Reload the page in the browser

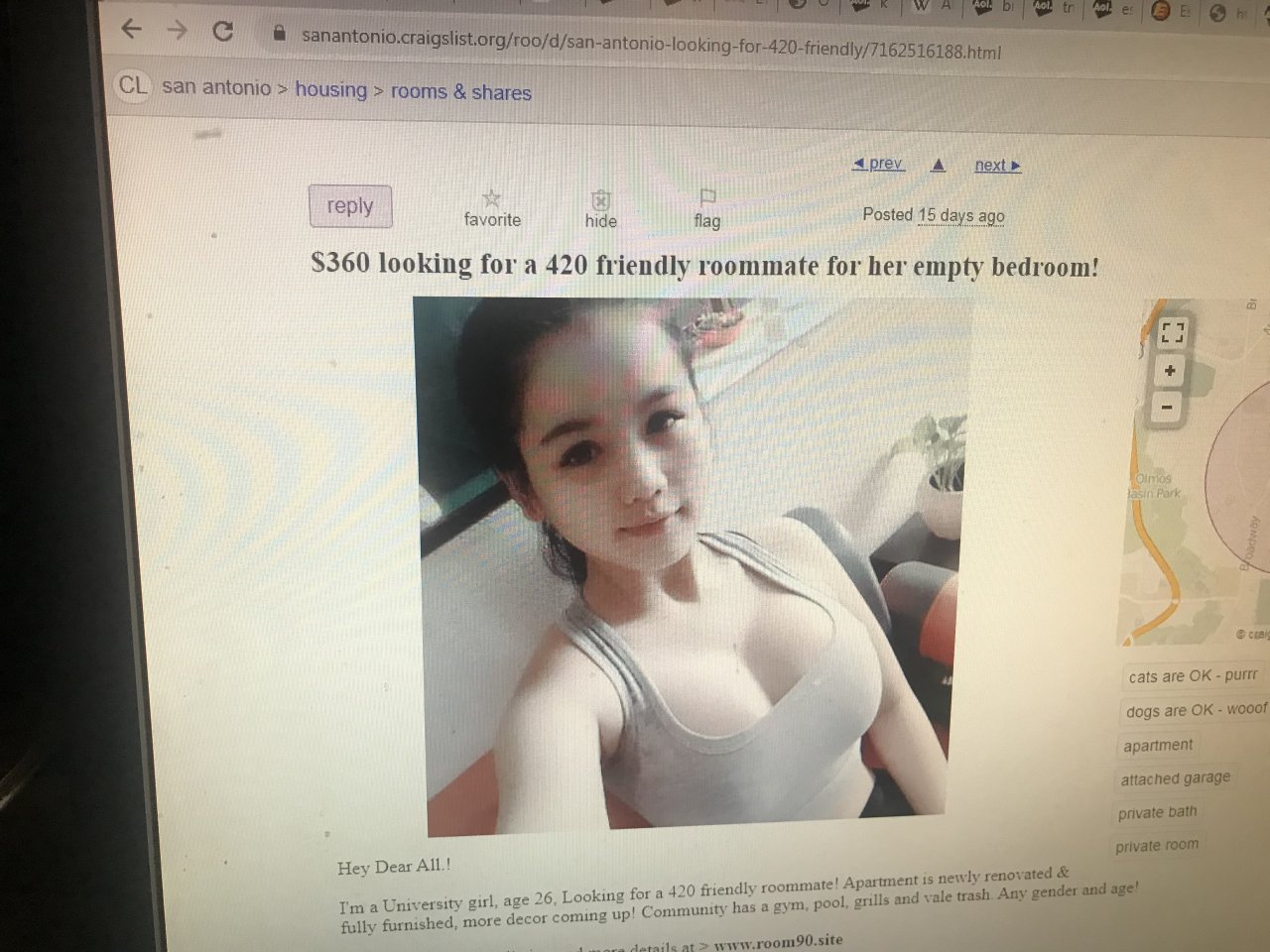[x=223, y=31]
